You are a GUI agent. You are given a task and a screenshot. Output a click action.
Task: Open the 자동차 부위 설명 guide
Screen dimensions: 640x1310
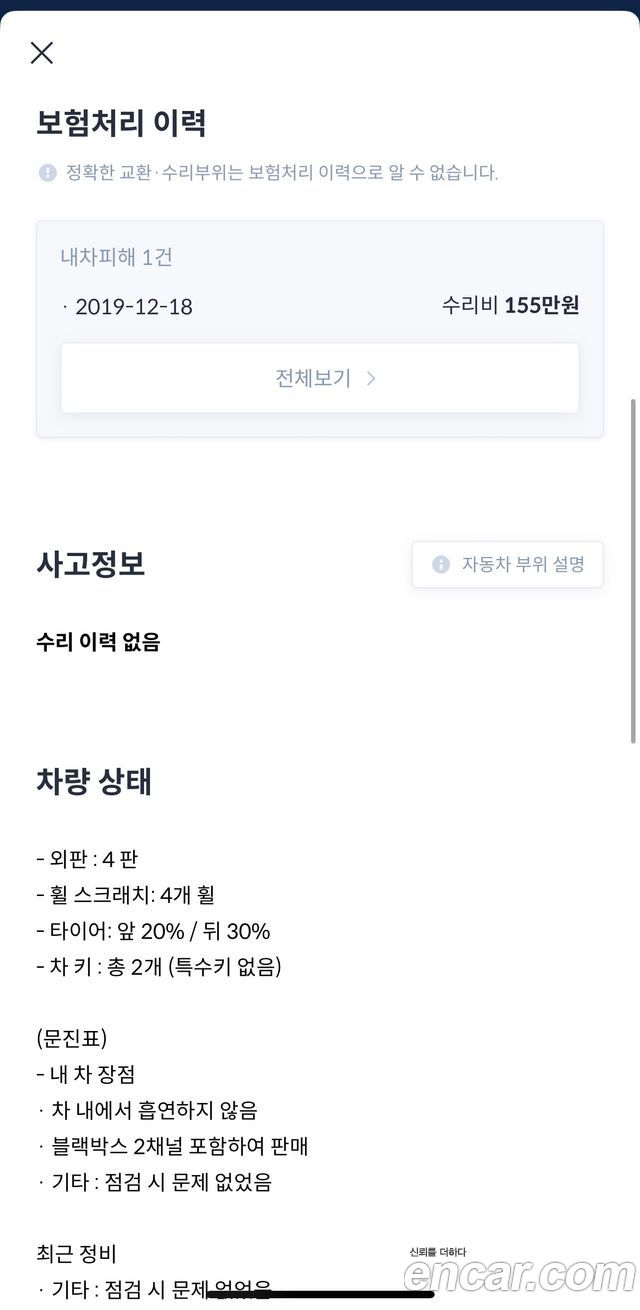pos(507,564)
